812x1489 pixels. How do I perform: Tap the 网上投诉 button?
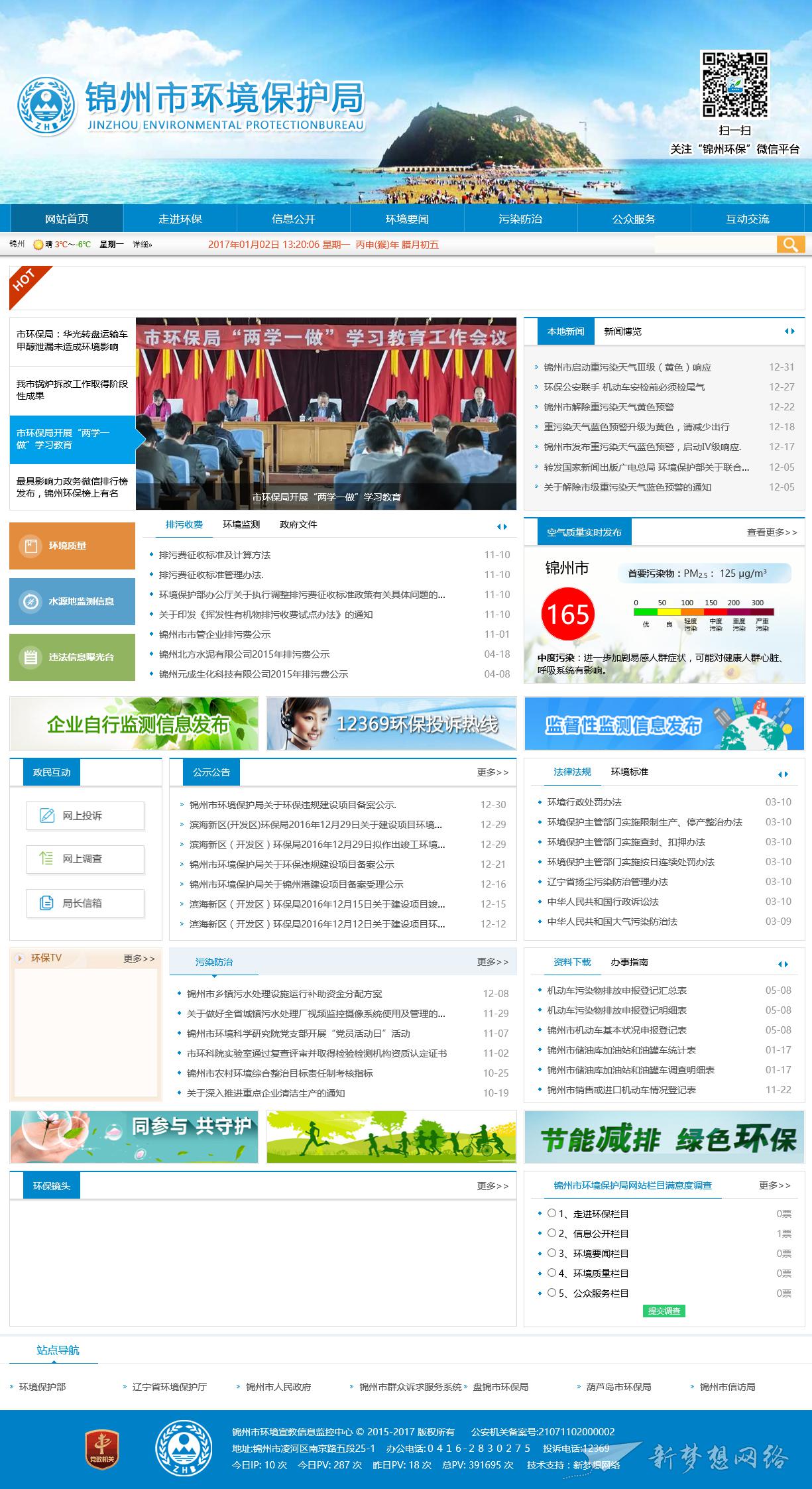coord(85,815)
